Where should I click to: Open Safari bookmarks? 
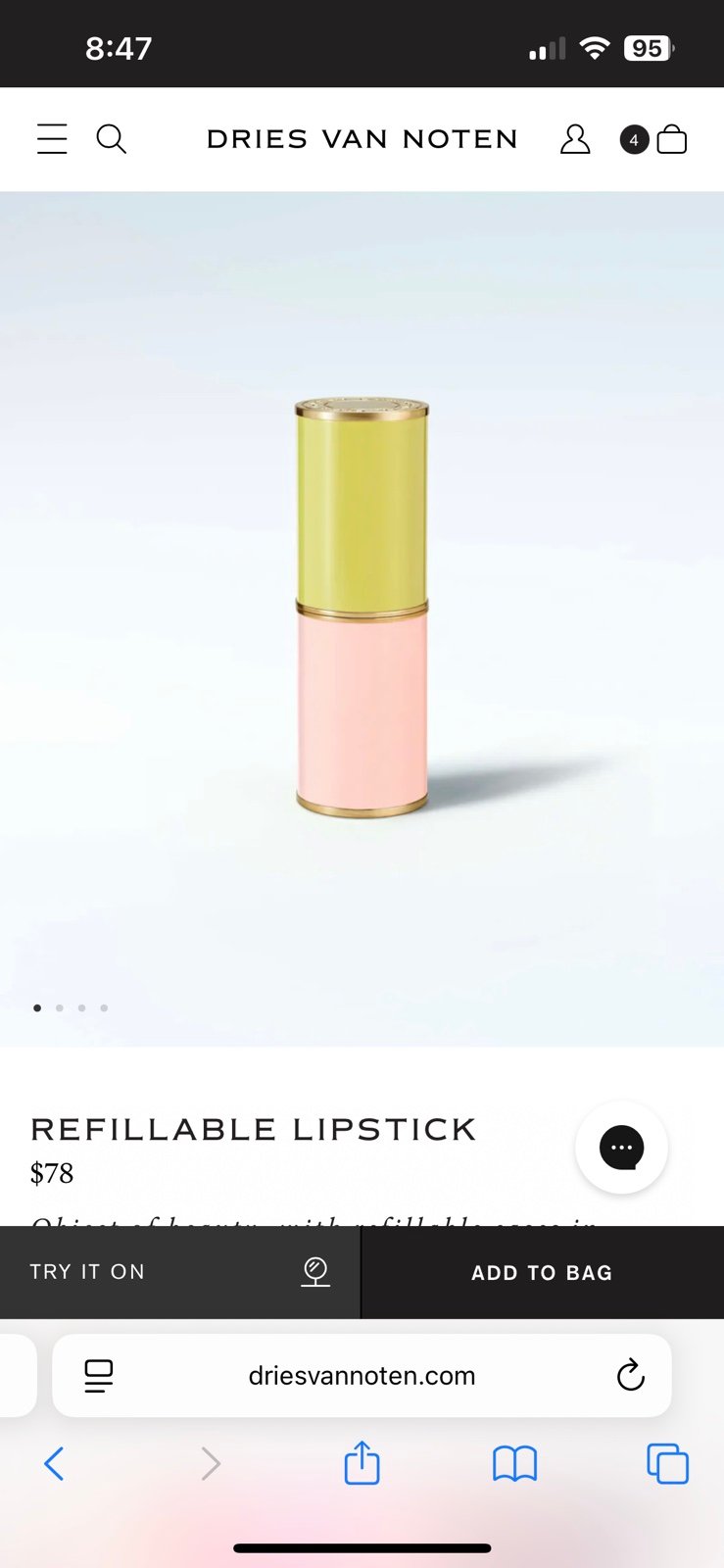pos(514,1464)
